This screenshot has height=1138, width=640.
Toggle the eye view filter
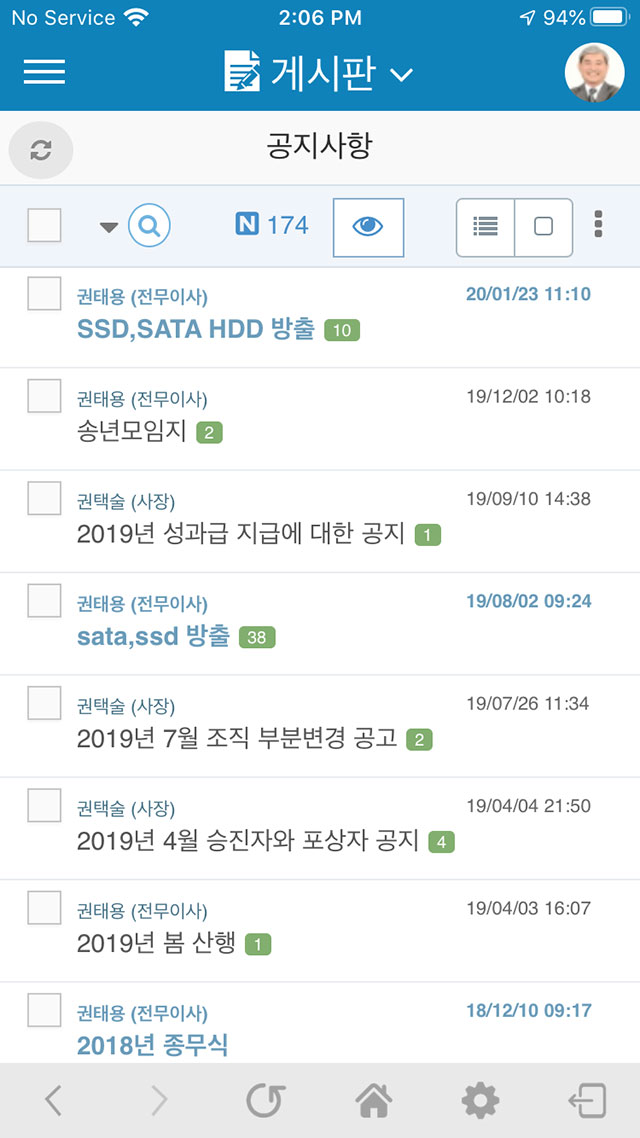[369, 227]
